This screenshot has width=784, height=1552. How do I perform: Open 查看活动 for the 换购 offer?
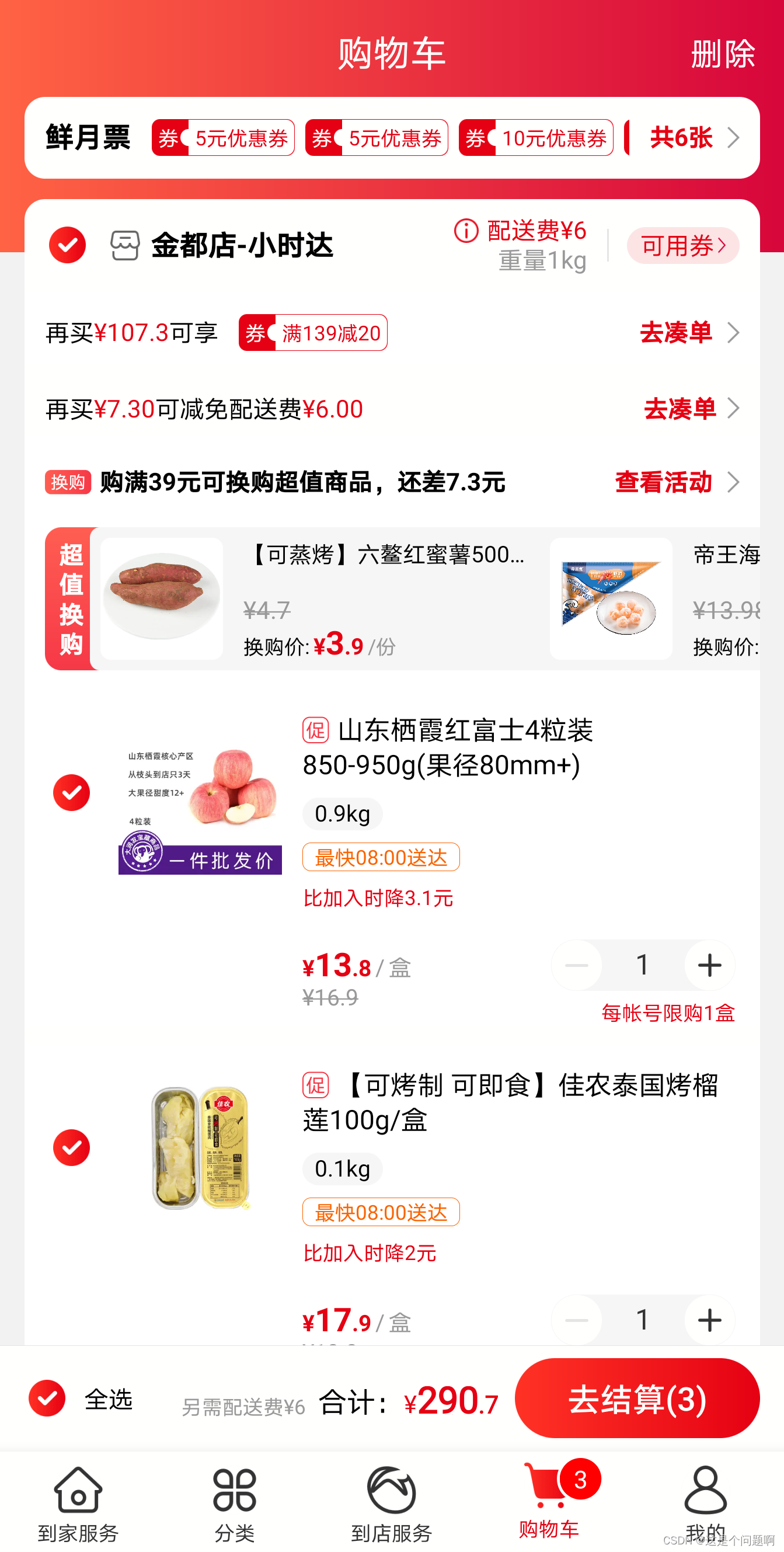(x=676, y=482)
